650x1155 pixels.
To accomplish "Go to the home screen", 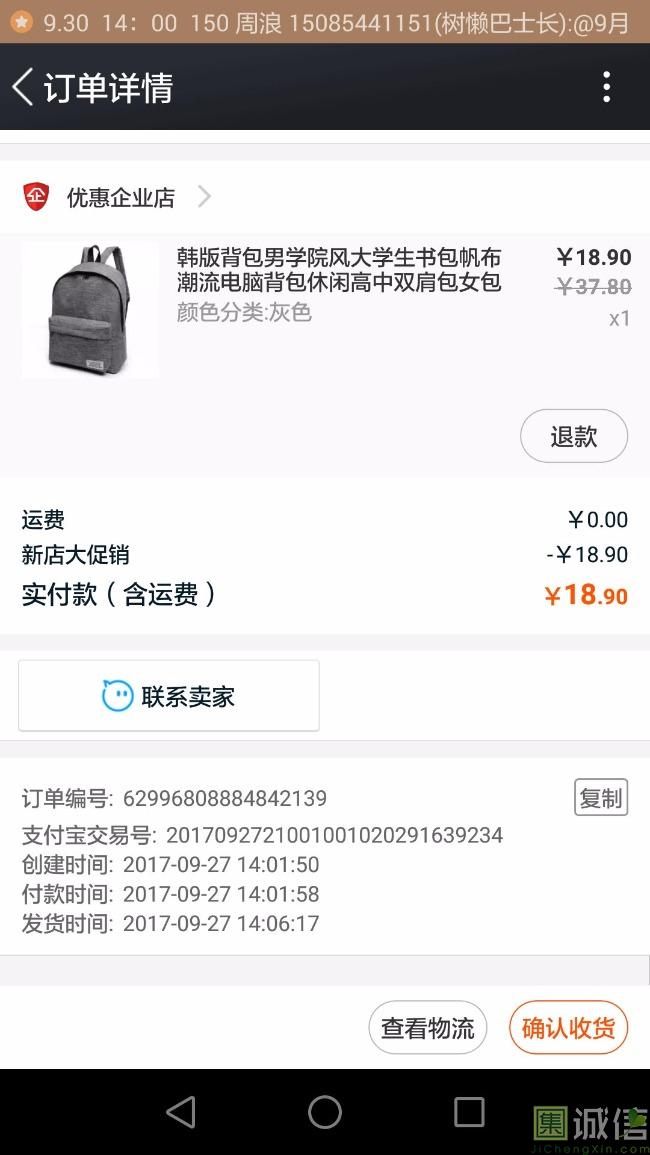I will point(325,1112).
